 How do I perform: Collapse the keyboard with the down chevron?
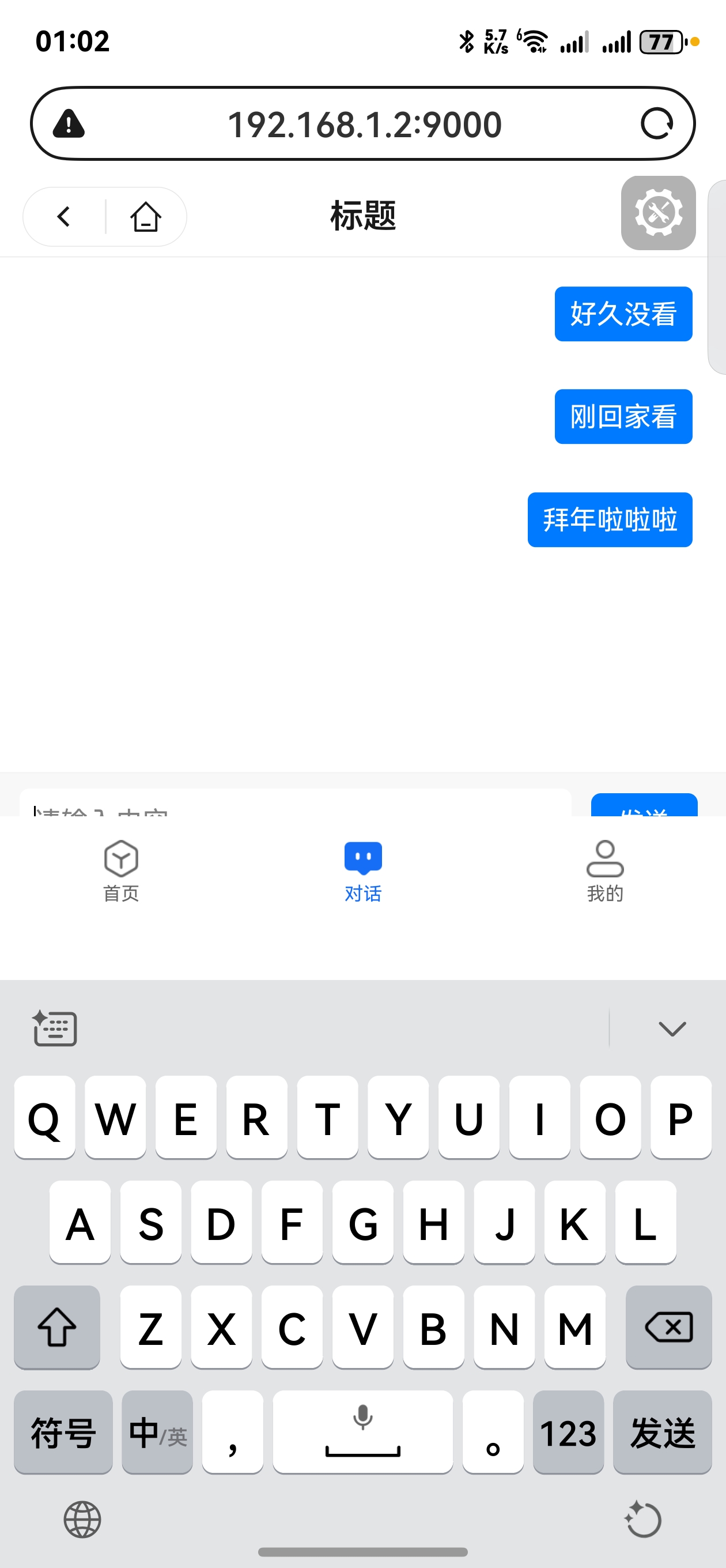pos(672,1028)
